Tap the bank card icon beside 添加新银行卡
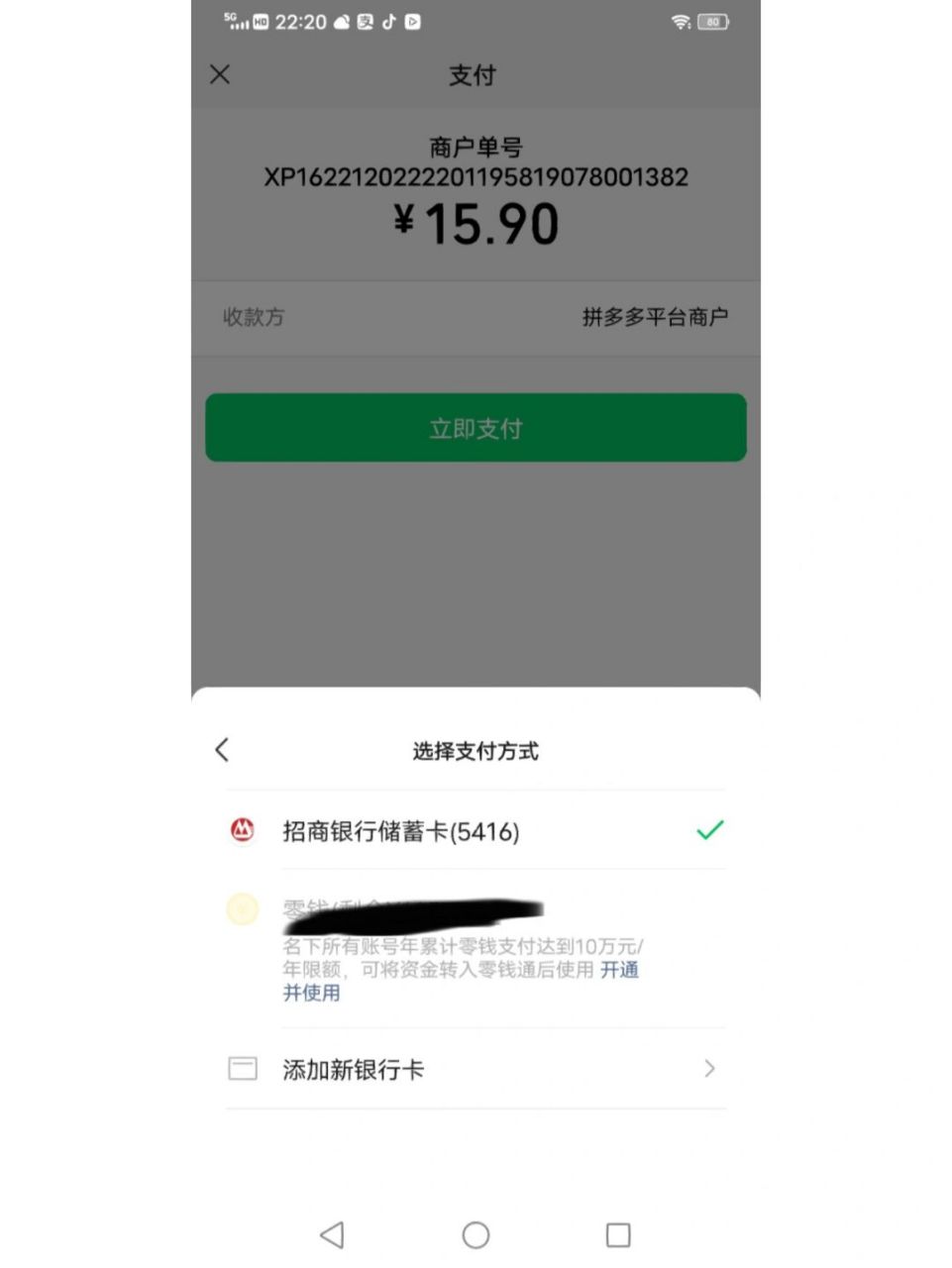952x1268 pixels. click(242, 1069)
